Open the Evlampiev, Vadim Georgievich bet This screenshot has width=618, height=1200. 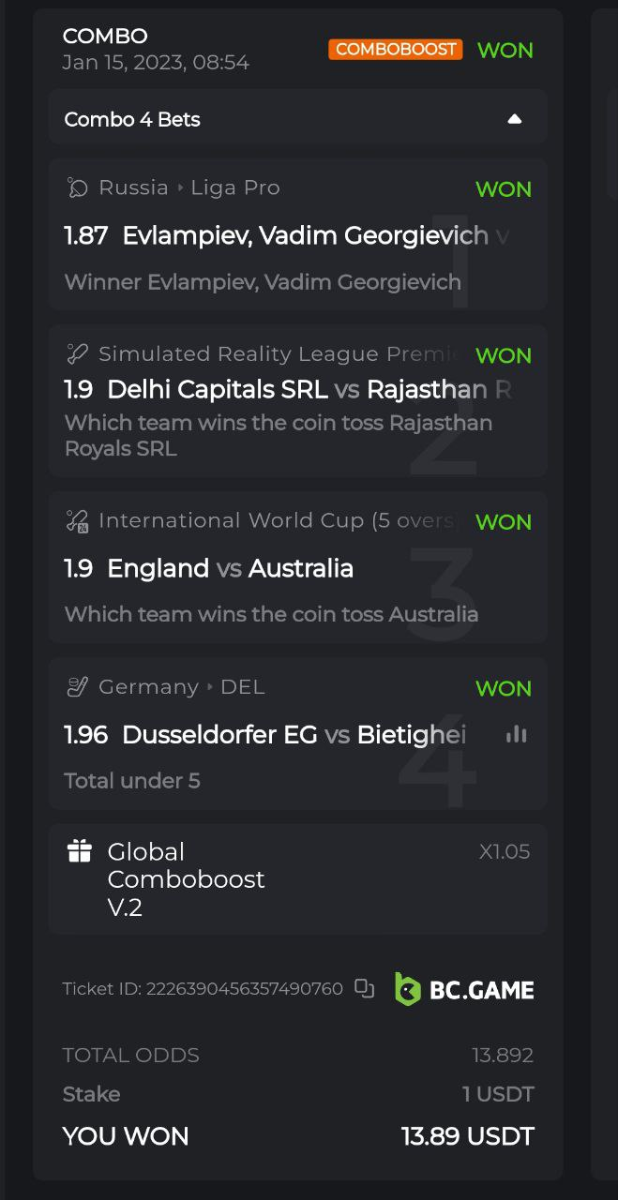point(297,236)
